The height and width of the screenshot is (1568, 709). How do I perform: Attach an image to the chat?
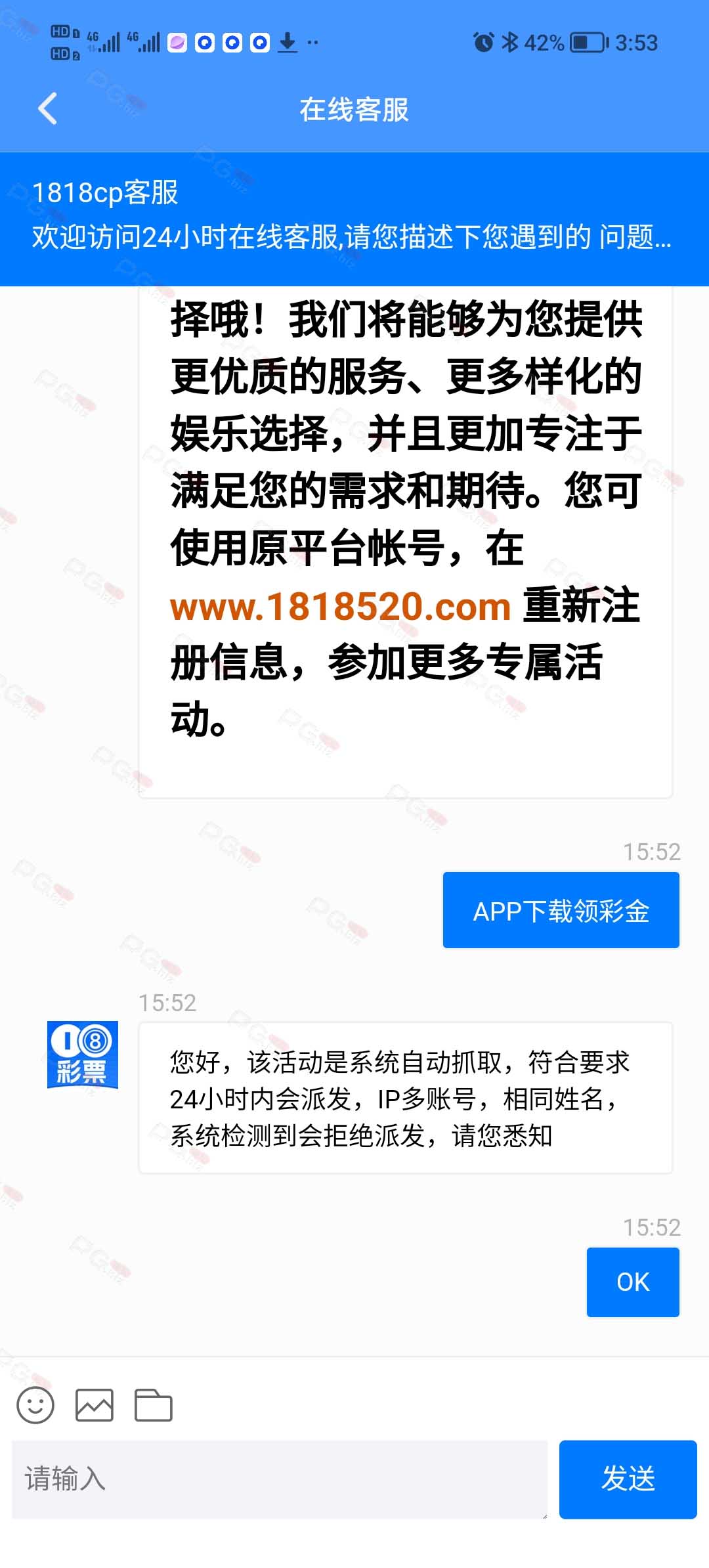pyautogui.click(x=95, y=1405)
